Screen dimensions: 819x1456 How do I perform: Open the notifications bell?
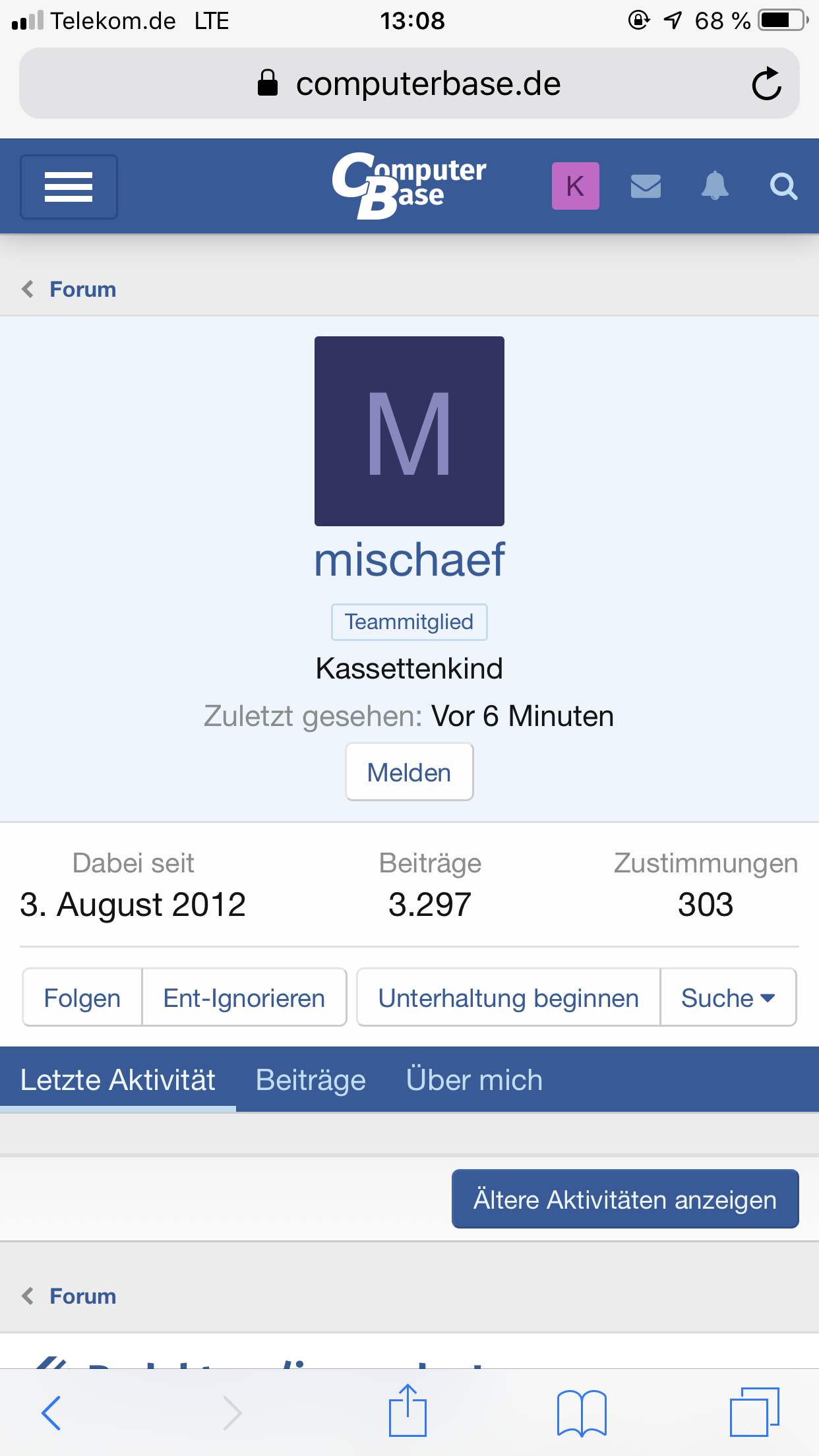(x=715, y=186)
